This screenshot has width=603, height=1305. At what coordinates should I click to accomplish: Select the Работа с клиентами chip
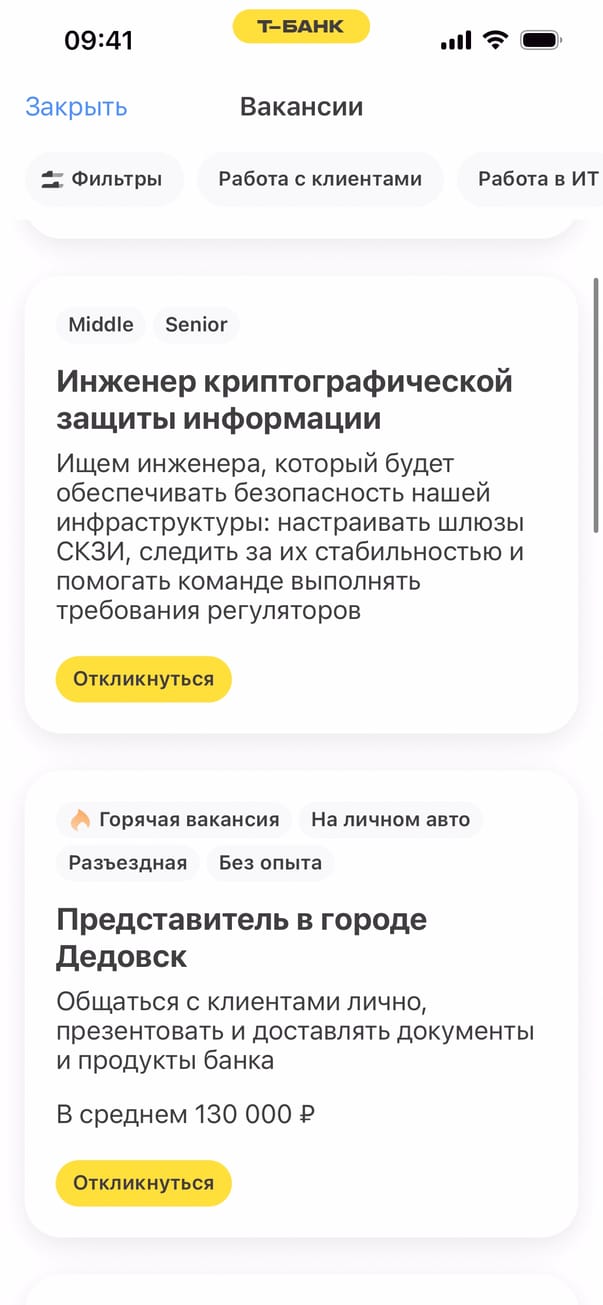(320, 180)
